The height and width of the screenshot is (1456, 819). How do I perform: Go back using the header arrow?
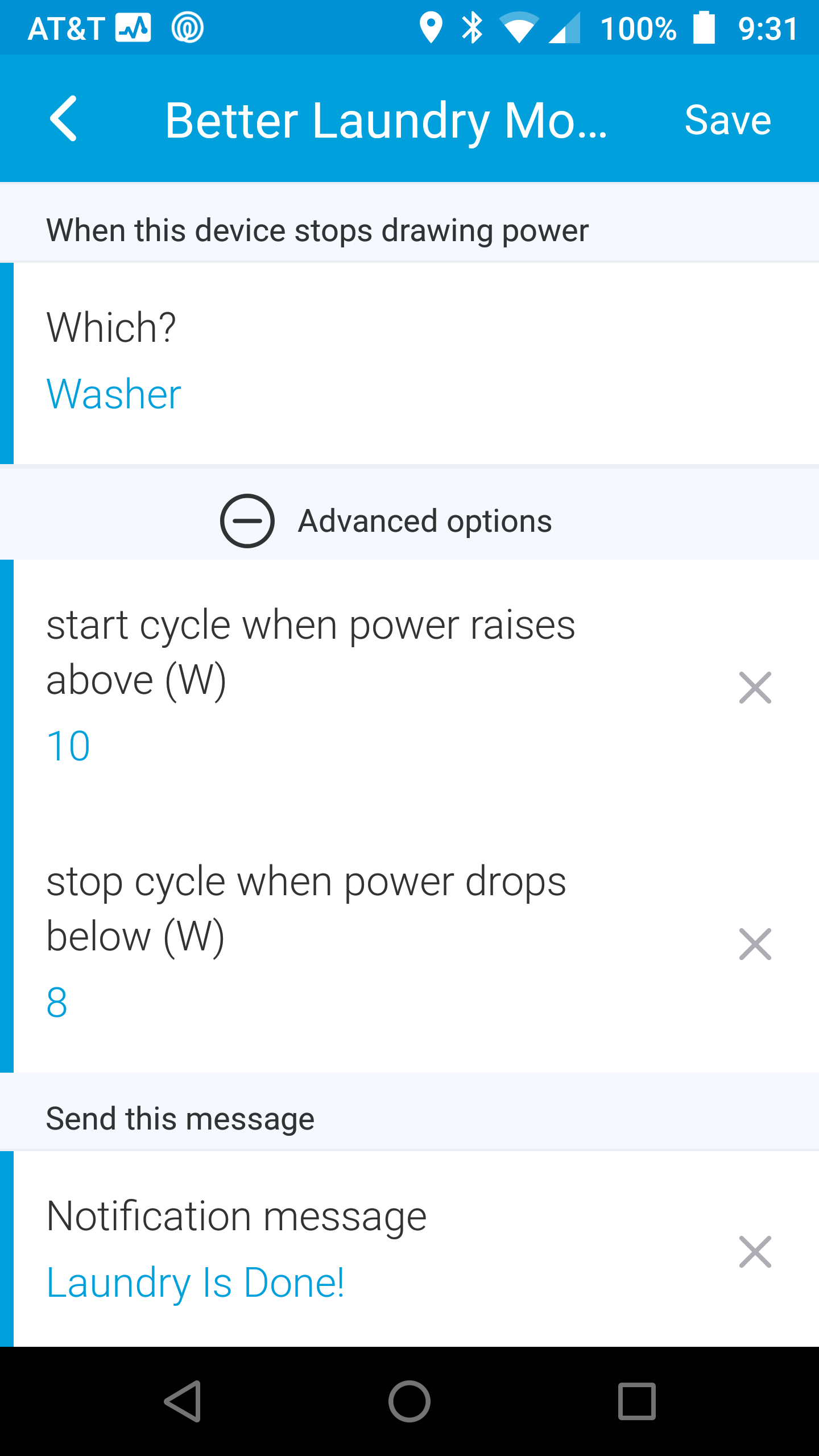64,119
